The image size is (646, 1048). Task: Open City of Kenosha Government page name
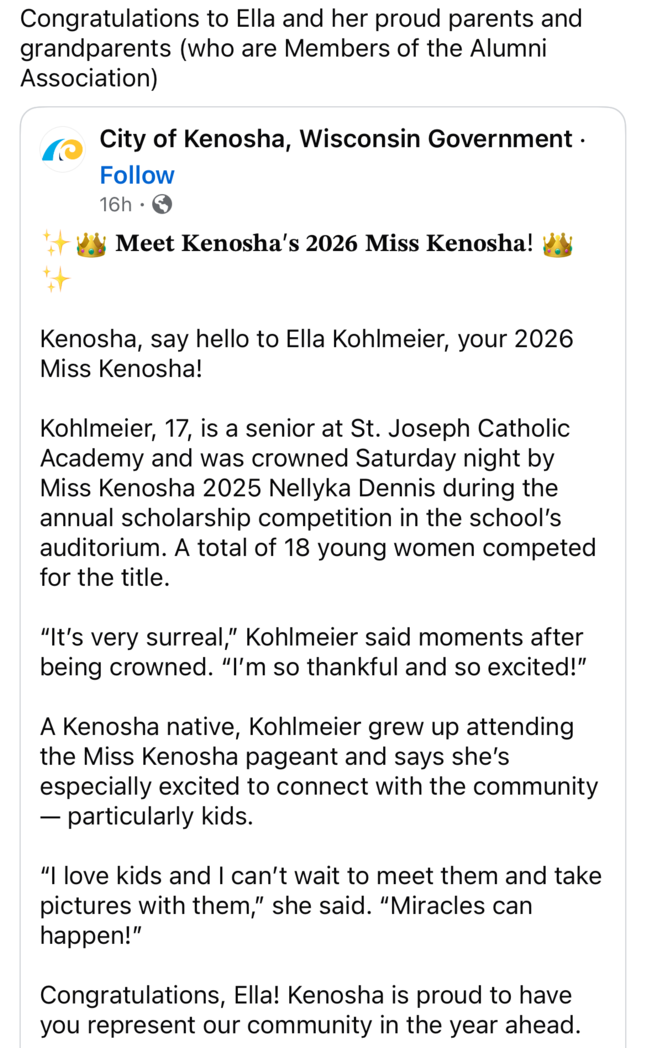coord(335,139)
